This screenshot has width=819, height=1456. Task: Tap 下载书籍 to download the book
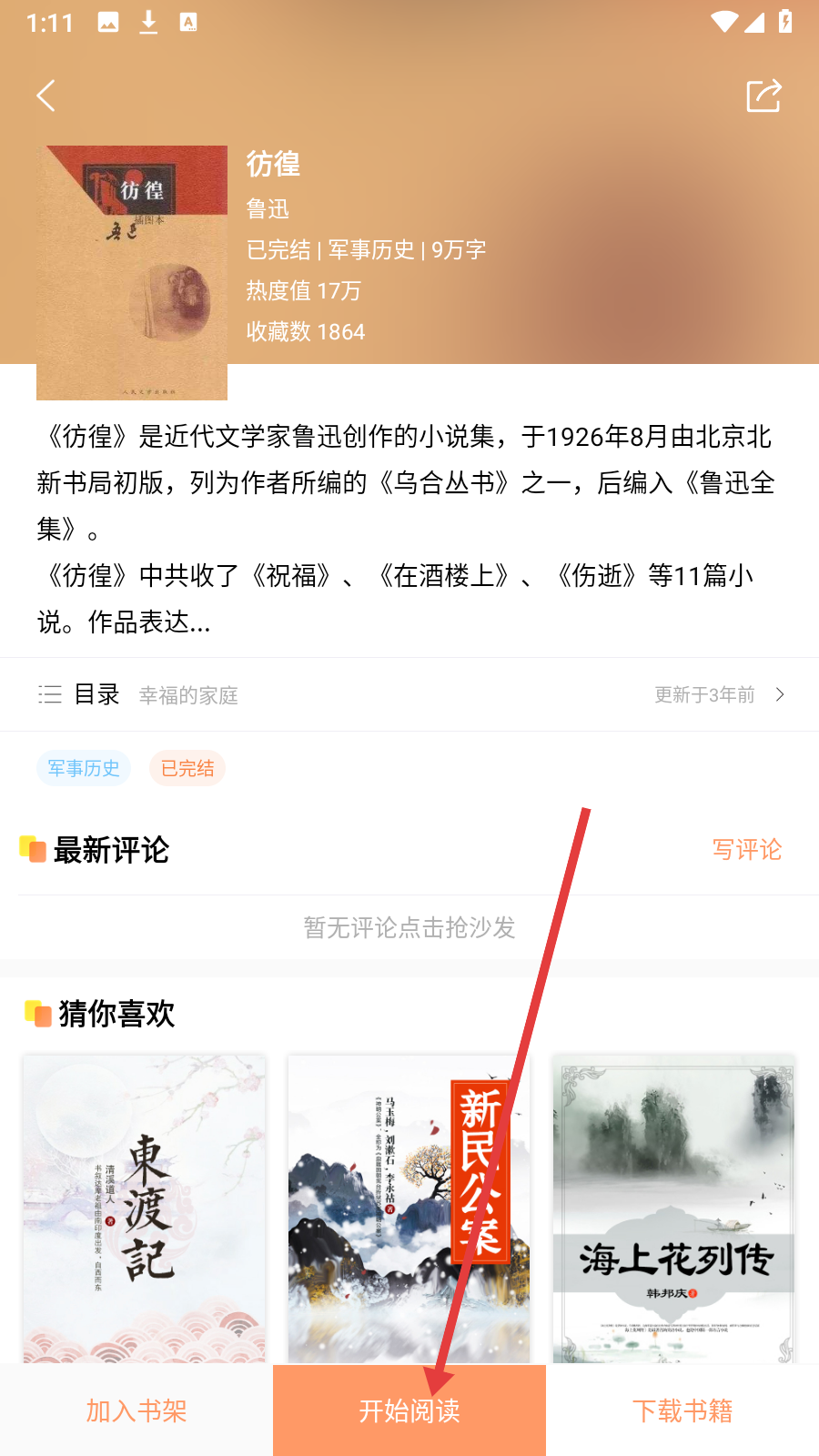(x=682, y=1410)
